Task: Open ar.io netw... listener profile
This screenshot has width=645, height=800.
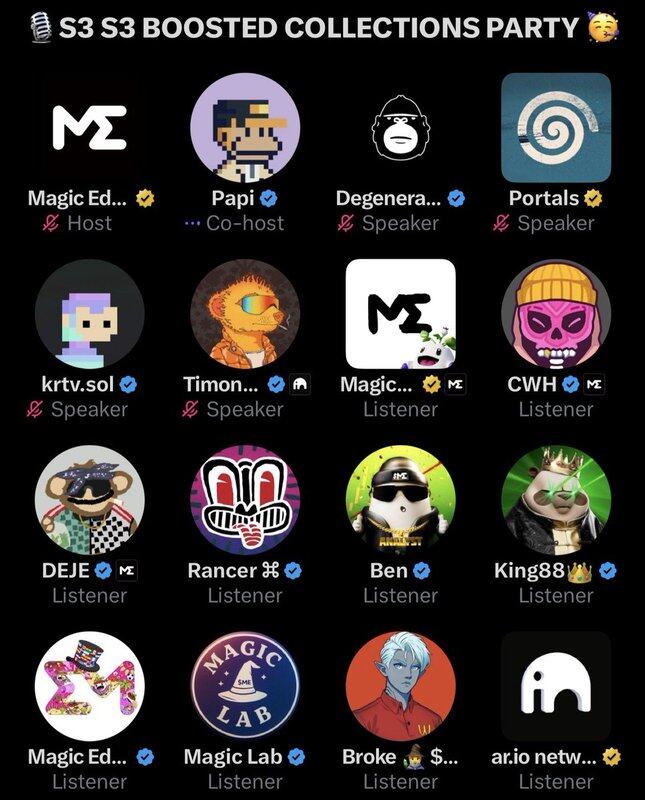Action: (556, 686)
